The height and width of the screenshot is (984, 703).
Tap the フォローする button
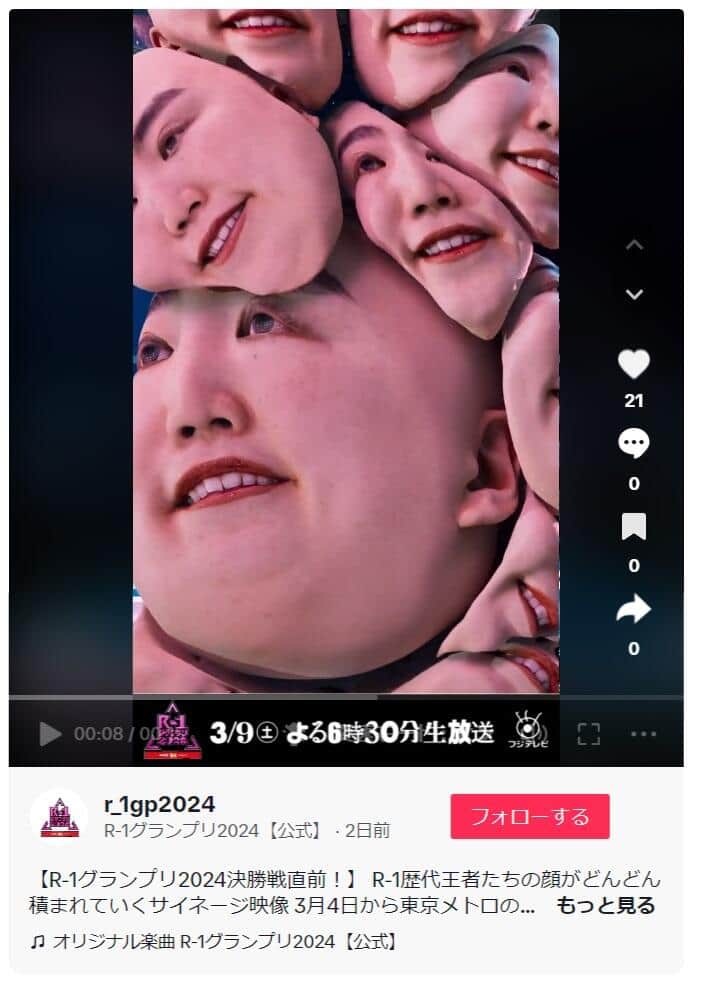(x=530, y=816)
